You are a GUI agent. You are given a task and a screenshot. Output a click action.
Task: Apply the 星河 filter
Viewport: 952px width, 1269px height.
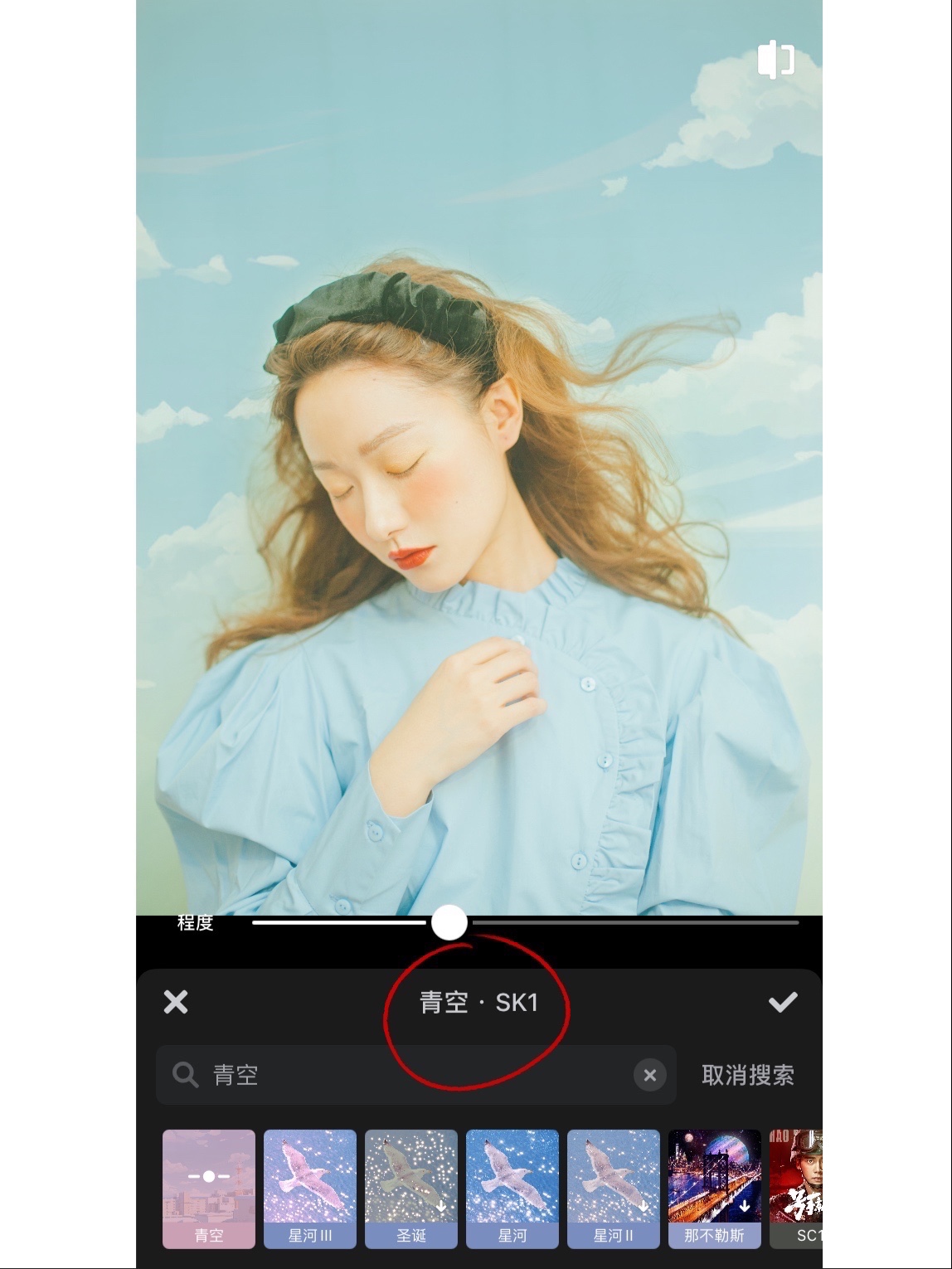click(512, 1188)
